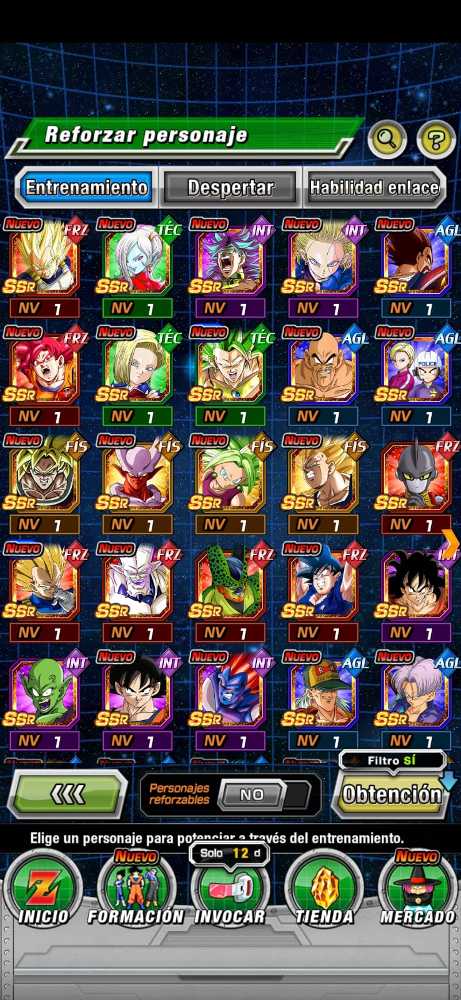461x1000 pixels.
Task: Choose the Trunks AGL character card
Action: pyautogui.click(x=416, y=700)
